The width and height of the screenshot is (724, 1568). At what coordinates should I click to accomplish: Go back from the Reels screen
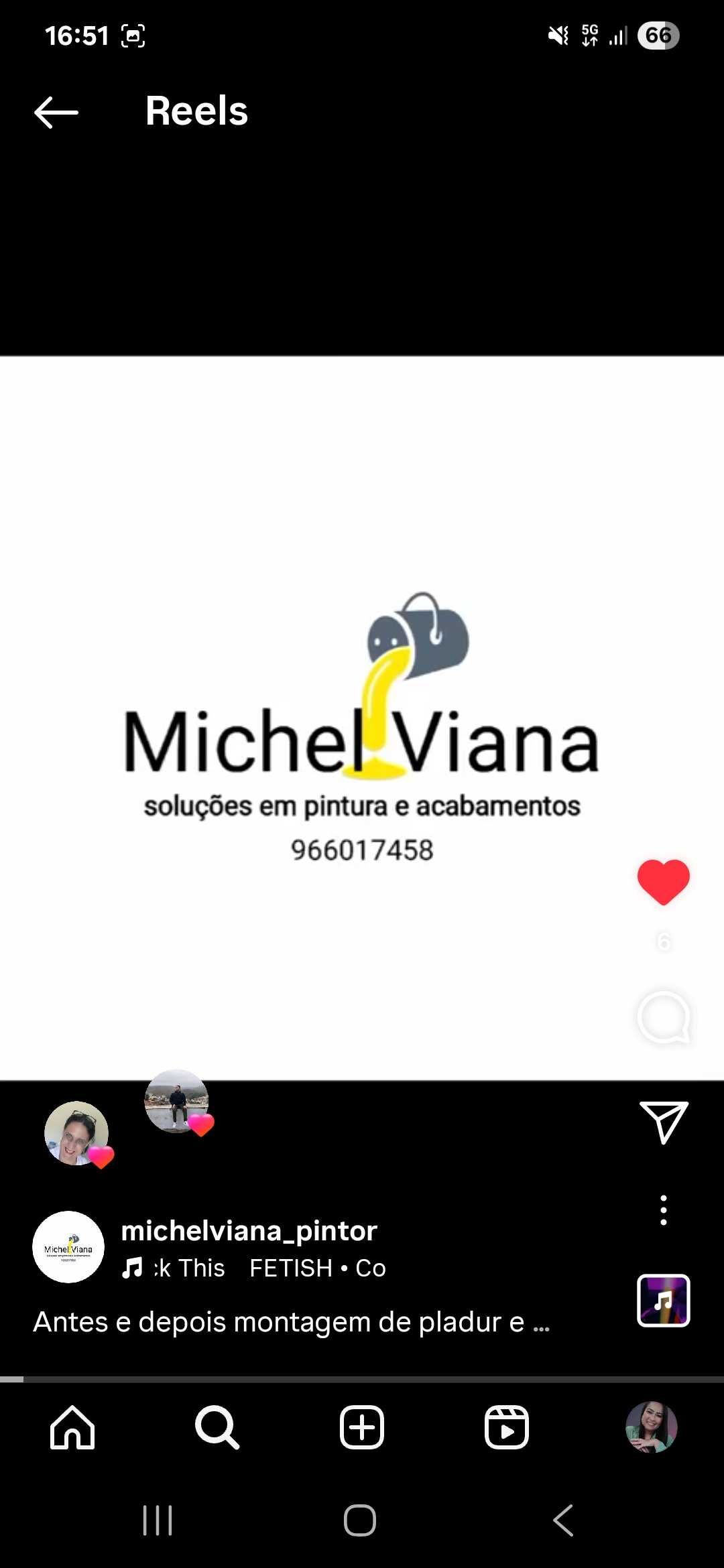(x=56, y=112)
